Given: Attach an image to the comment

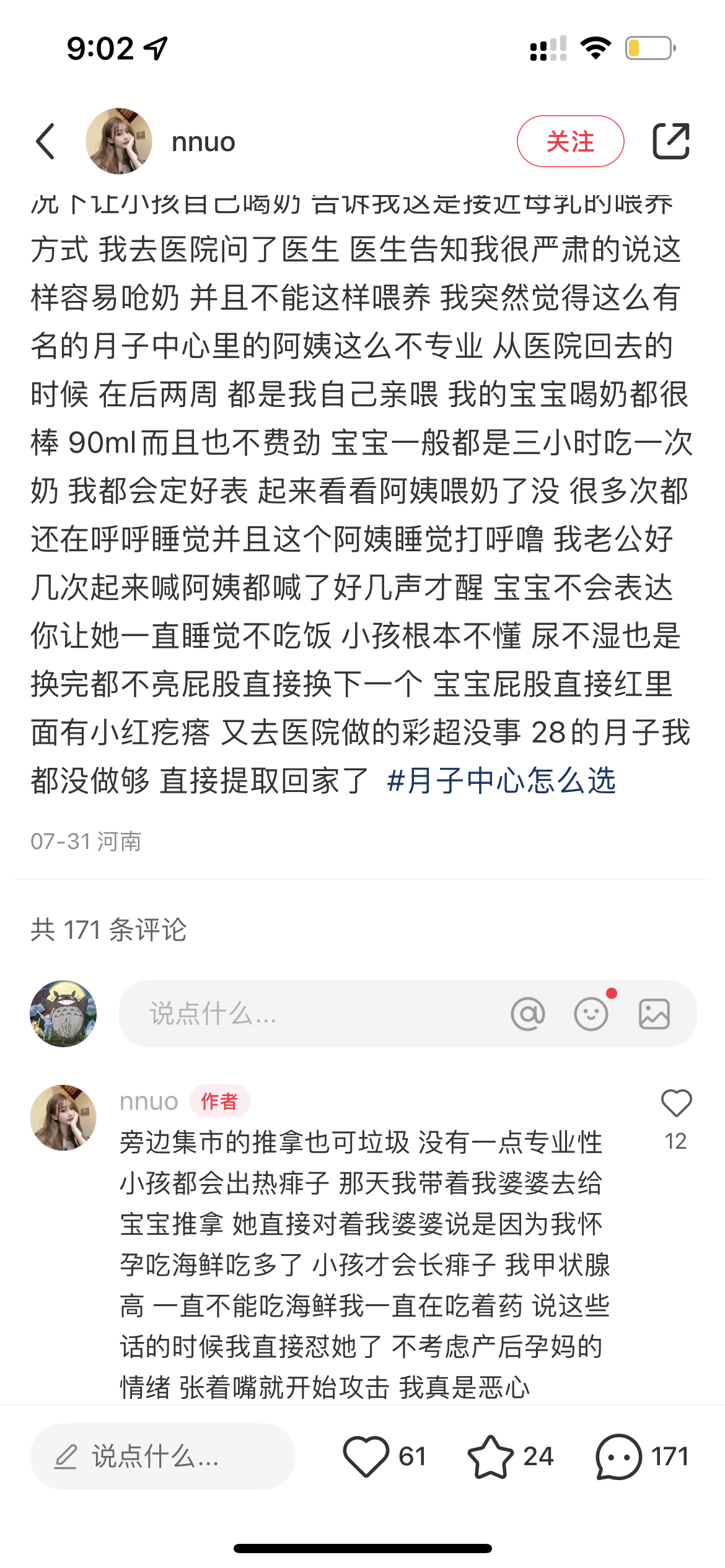Looking at the screenshot, I should (x=654, y=1014).
